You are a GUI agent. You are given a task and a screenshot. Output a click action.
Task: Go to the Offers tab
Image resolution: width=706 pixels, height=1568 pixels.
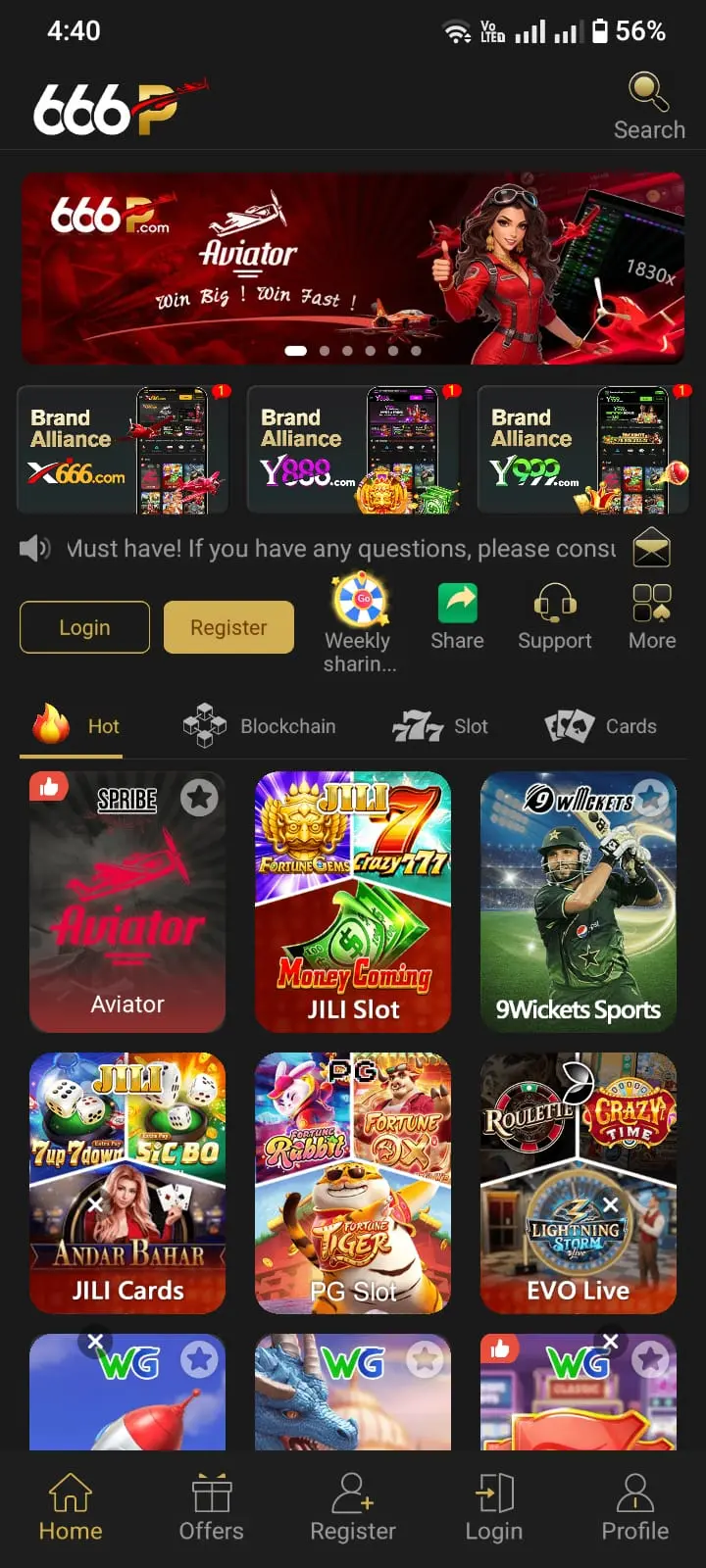[x=212, y=1509]
